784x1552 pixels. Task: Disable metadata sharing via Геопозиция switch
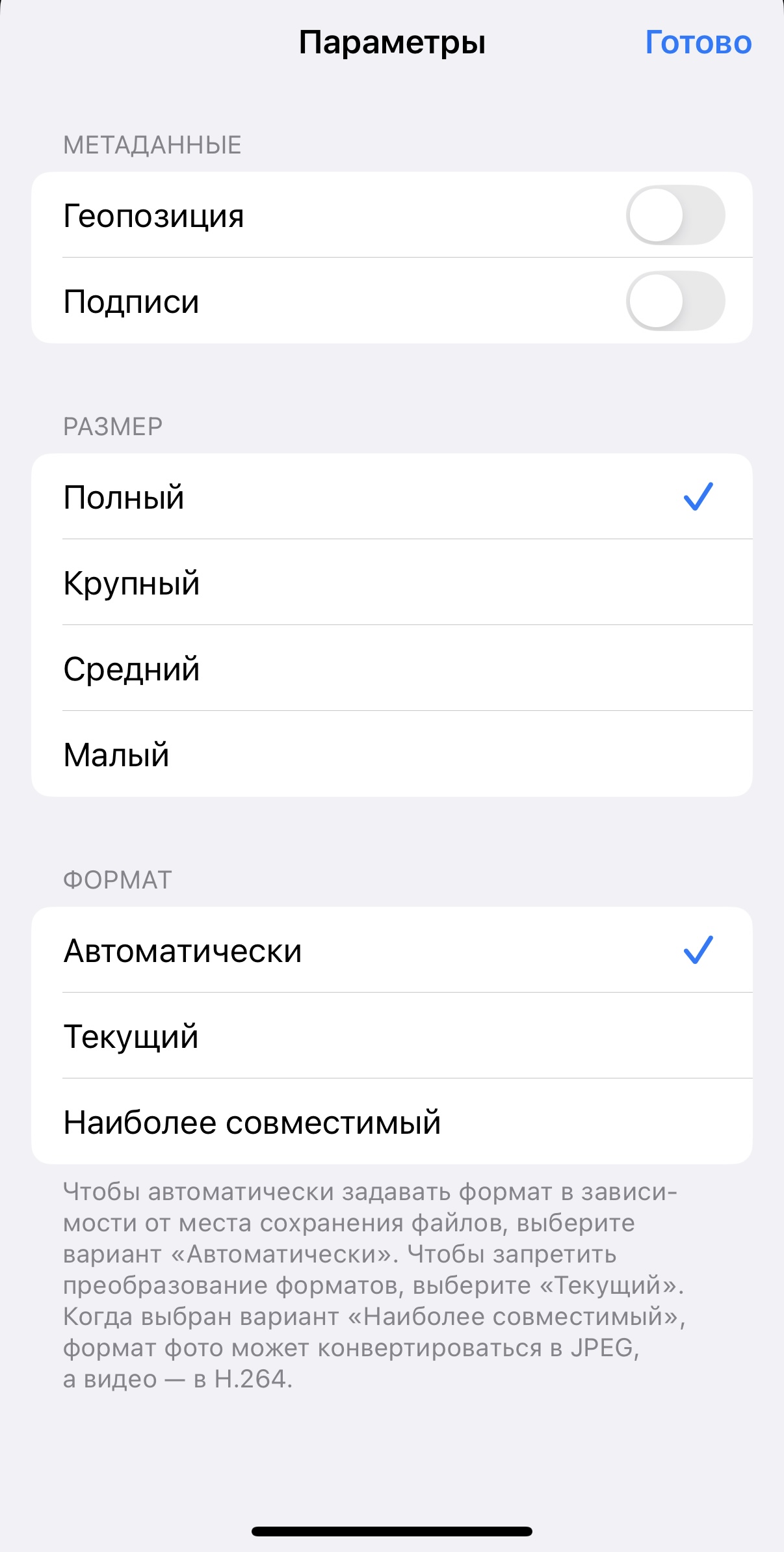678,215
